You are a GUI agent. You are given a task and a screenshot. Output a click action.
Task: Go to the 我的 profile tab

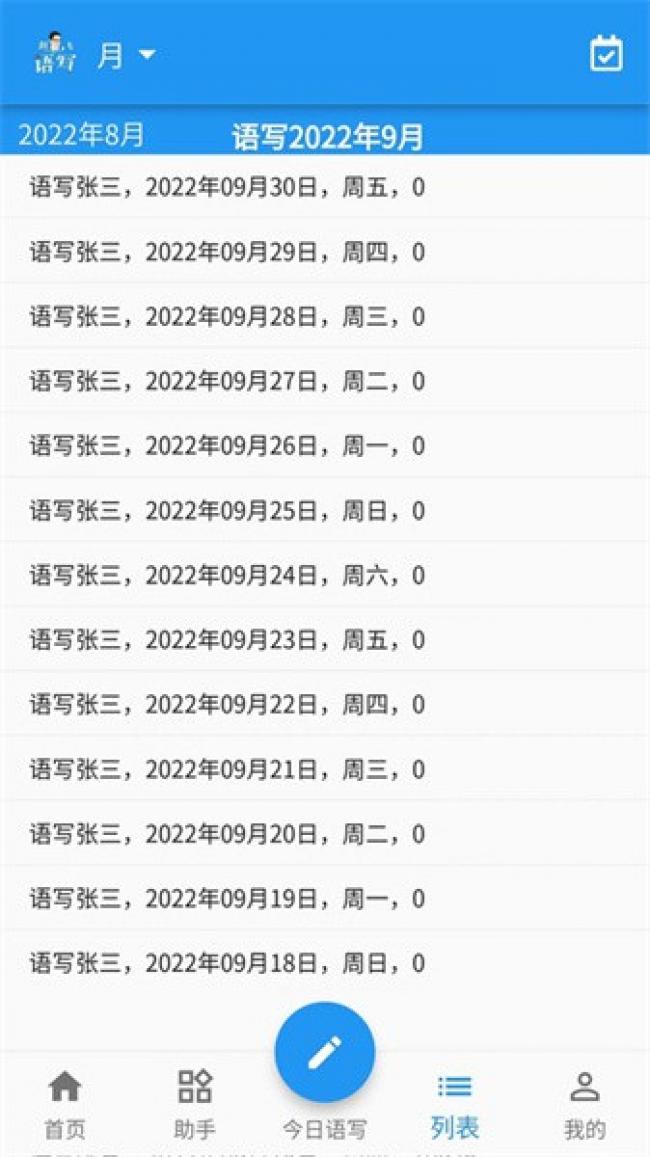click(x=584, y=1105)
